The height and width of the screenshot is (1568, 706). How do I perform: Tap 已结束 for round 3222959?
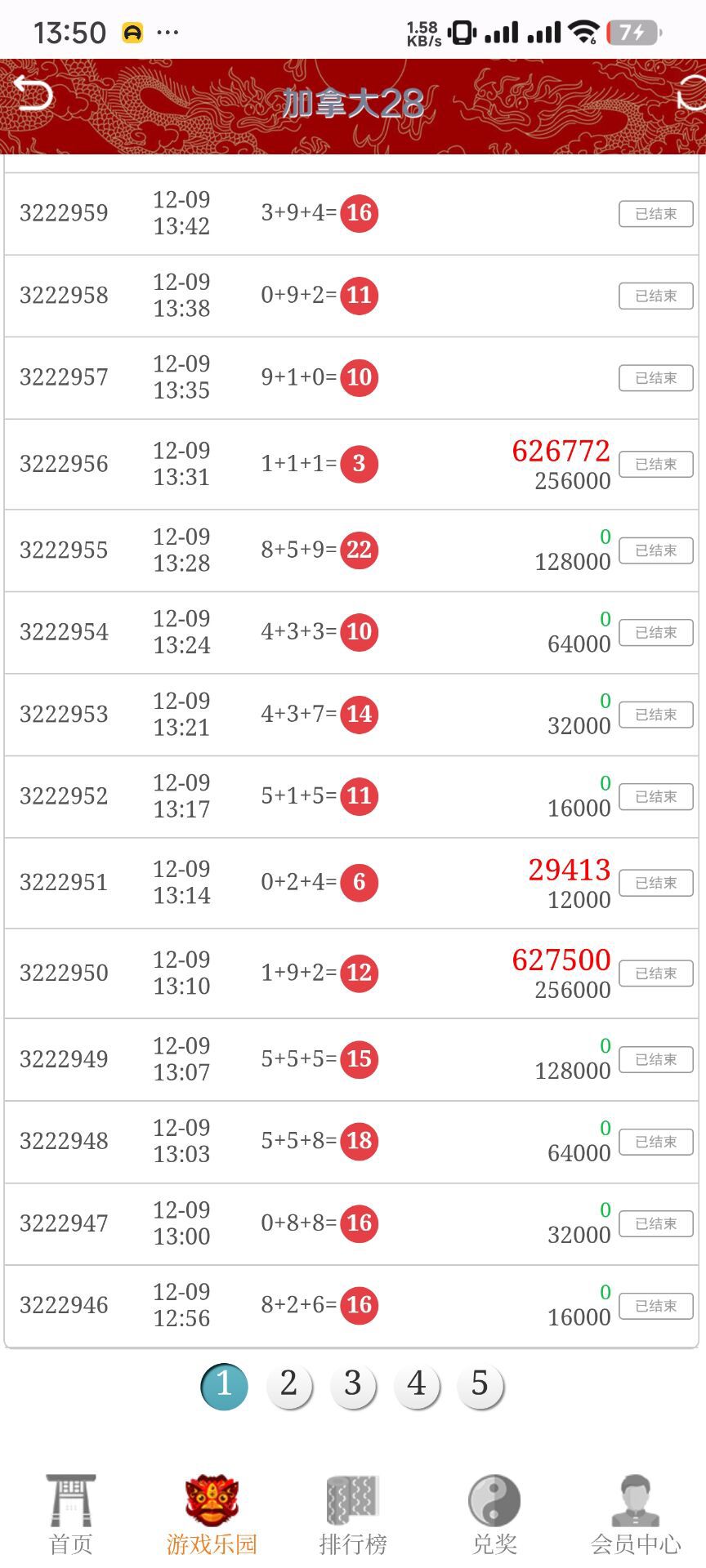pyautogui.click(x=655, y=214)
